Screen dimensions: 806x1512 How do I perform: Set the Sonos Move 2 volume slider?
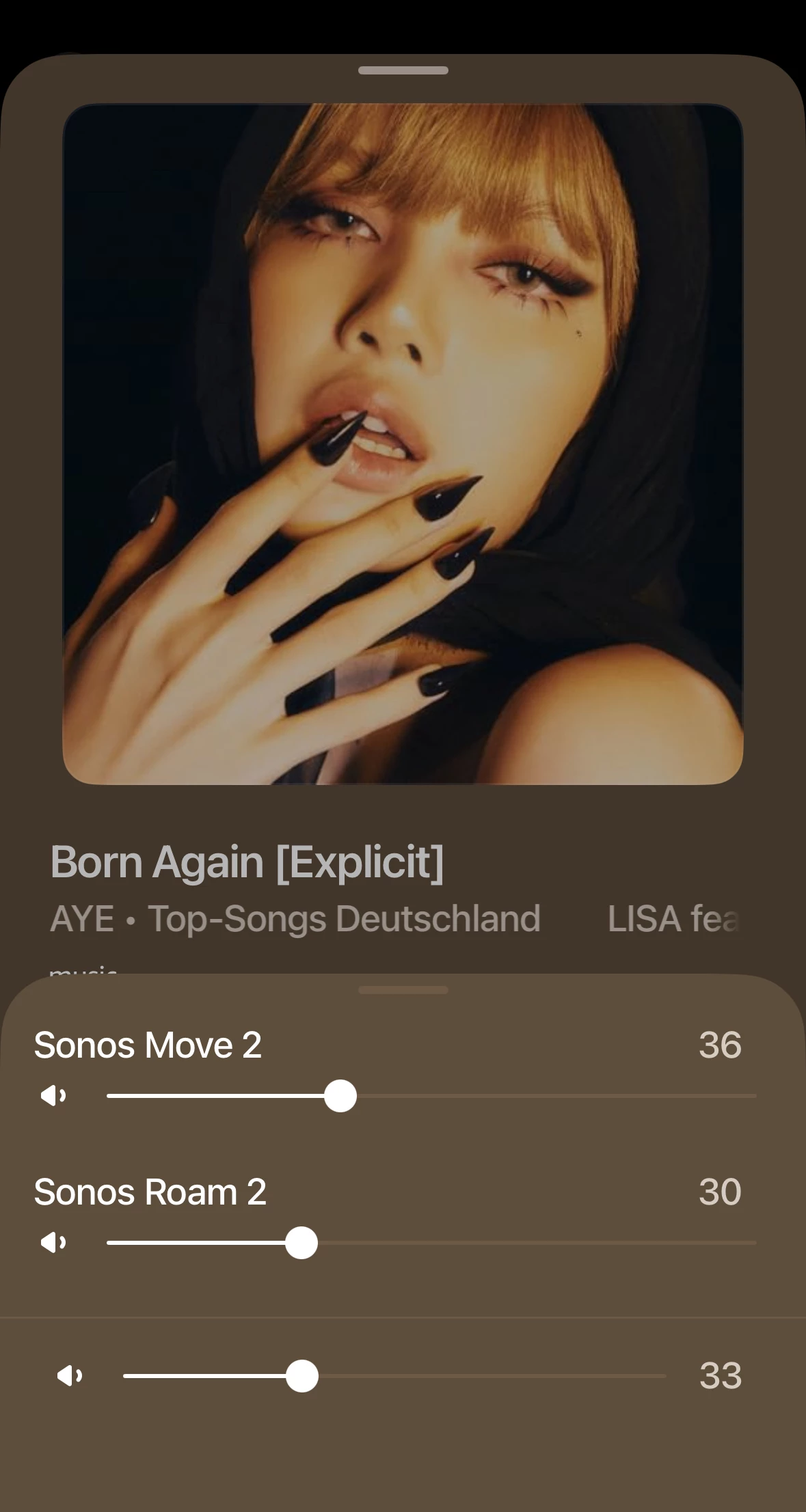click(x=340, y=1096)
